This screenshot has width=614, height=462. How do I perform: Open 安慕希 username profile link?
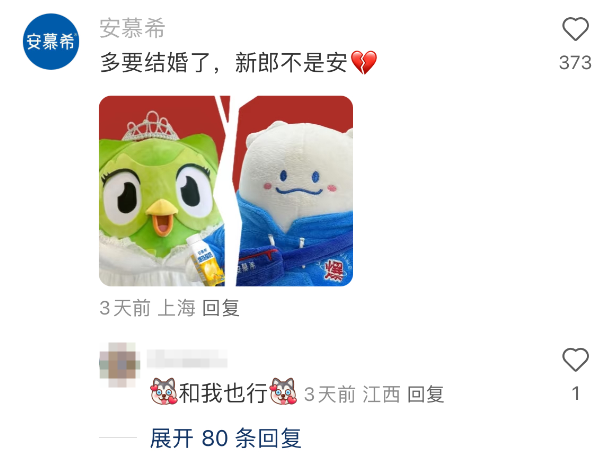(x=133, y=28)
